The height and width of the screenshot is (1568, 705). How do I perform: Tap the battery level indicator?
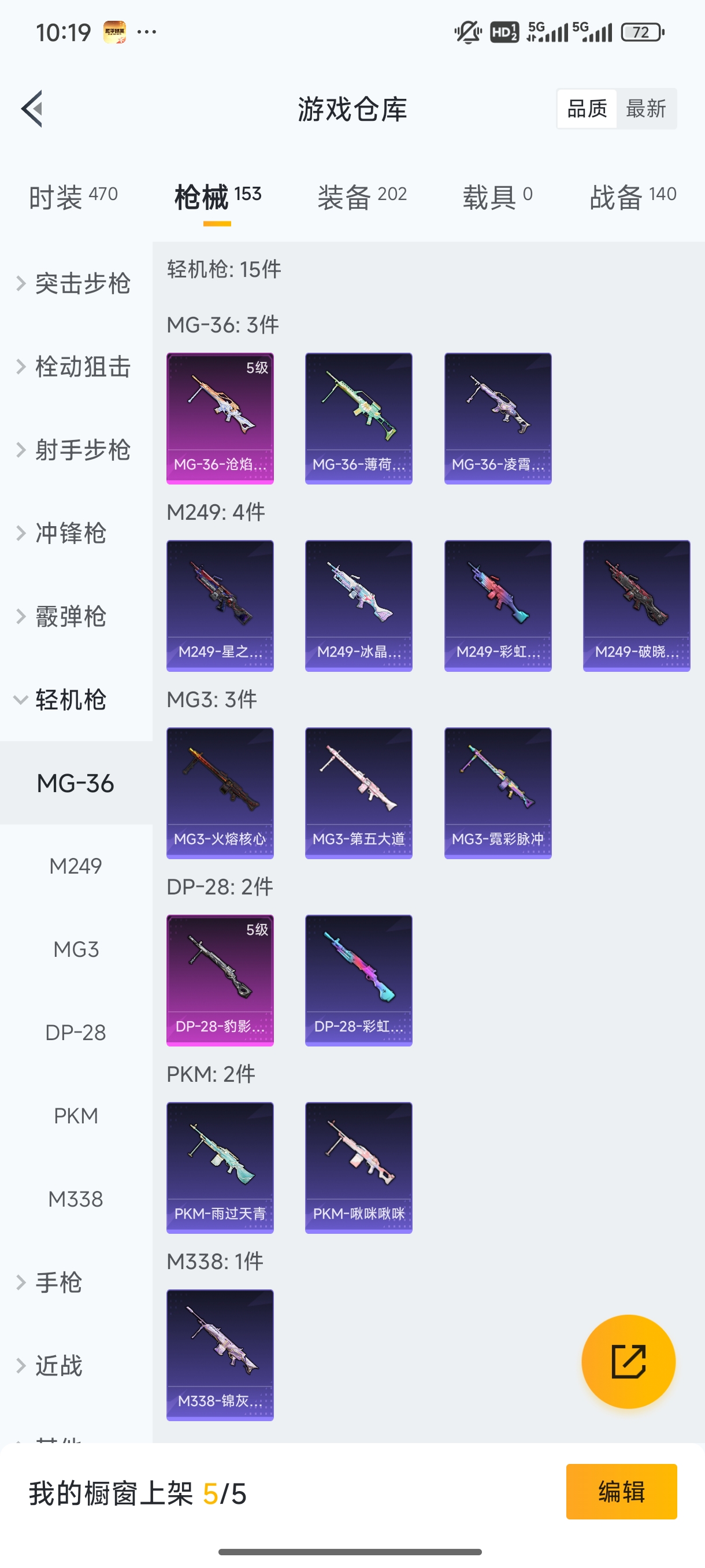pos(642,32)
